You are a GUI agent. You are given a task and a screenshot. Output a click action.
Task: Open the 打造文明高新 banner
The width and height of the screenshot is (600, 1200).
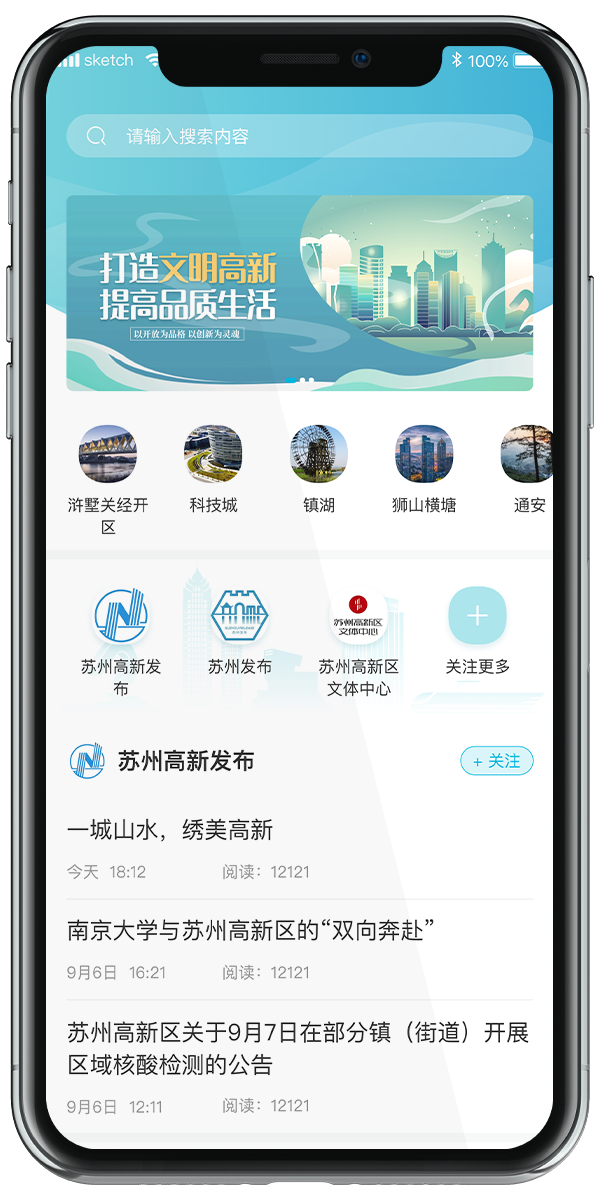[299, 292]
